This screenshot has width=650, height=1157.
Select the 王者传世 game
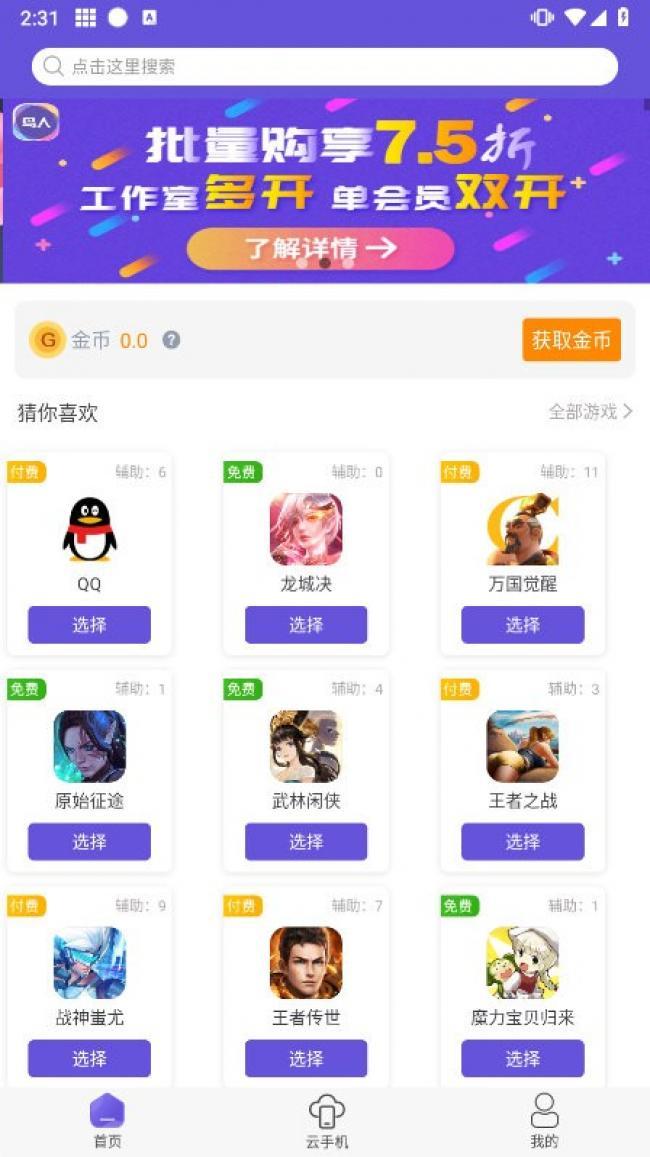[306, 1059]
